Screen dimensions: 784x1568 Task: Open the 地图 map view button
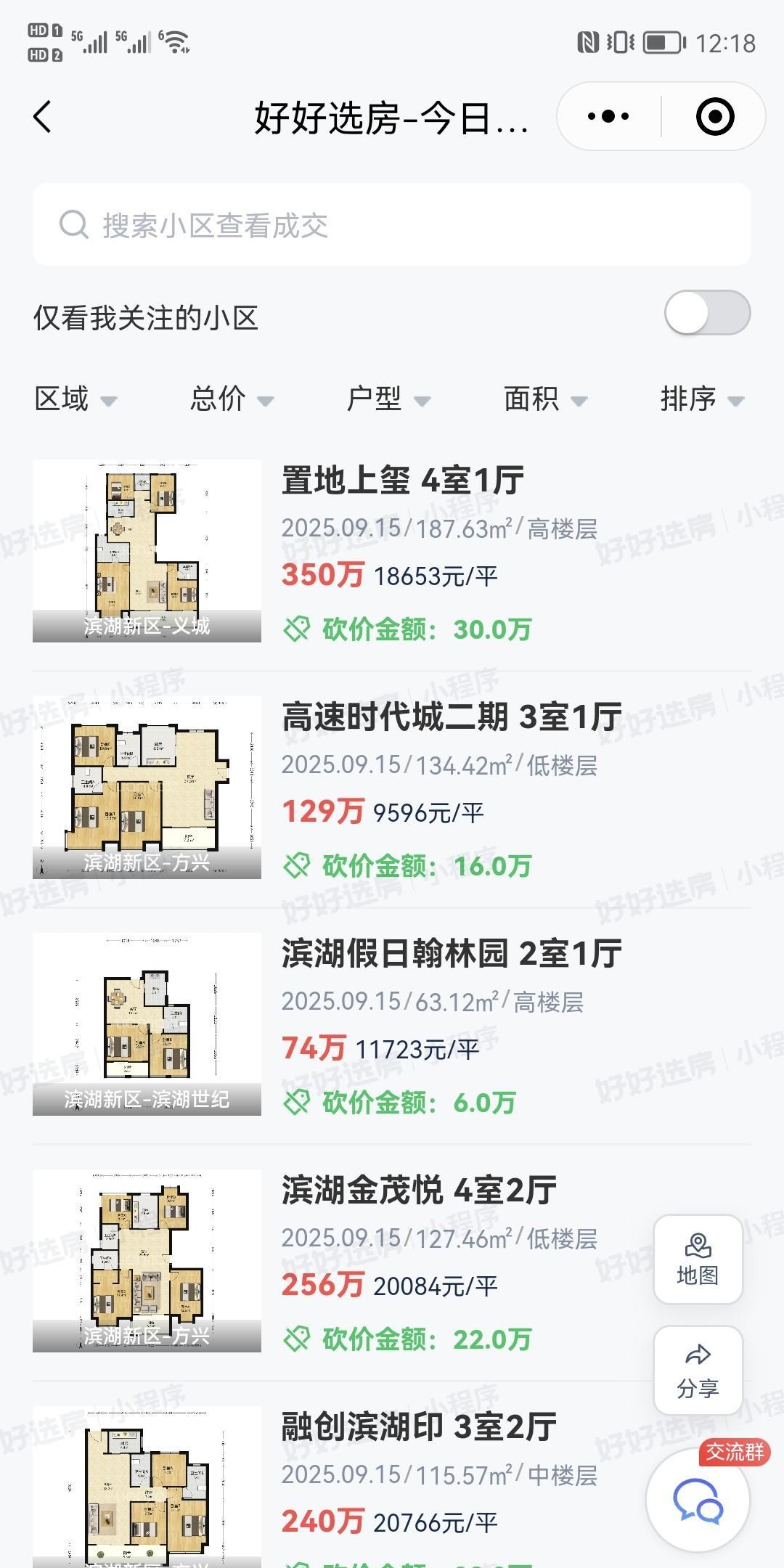click(x=698, y=1259)
